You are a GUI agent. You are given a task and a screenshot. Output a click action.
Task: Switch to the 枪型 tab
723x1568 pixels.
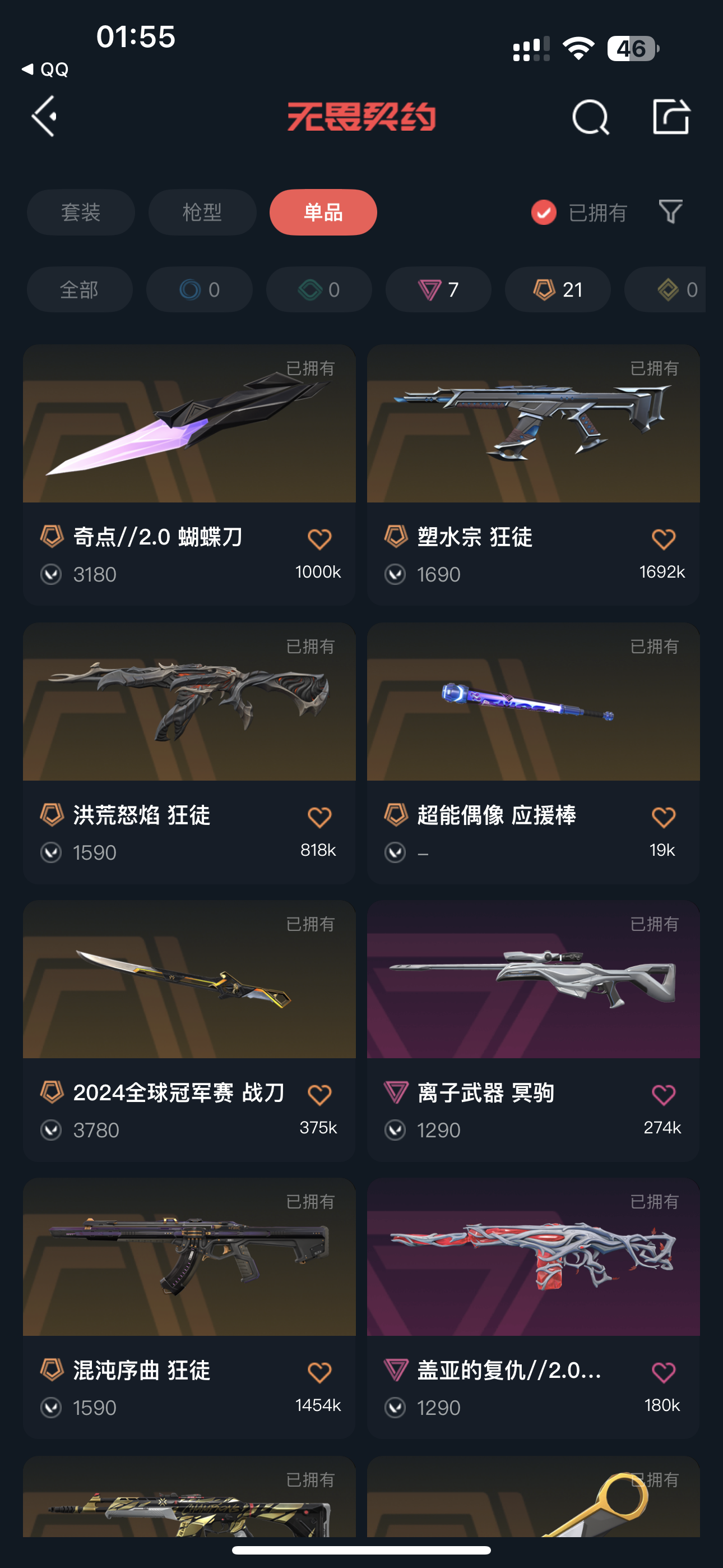click(x=202, y=213)
